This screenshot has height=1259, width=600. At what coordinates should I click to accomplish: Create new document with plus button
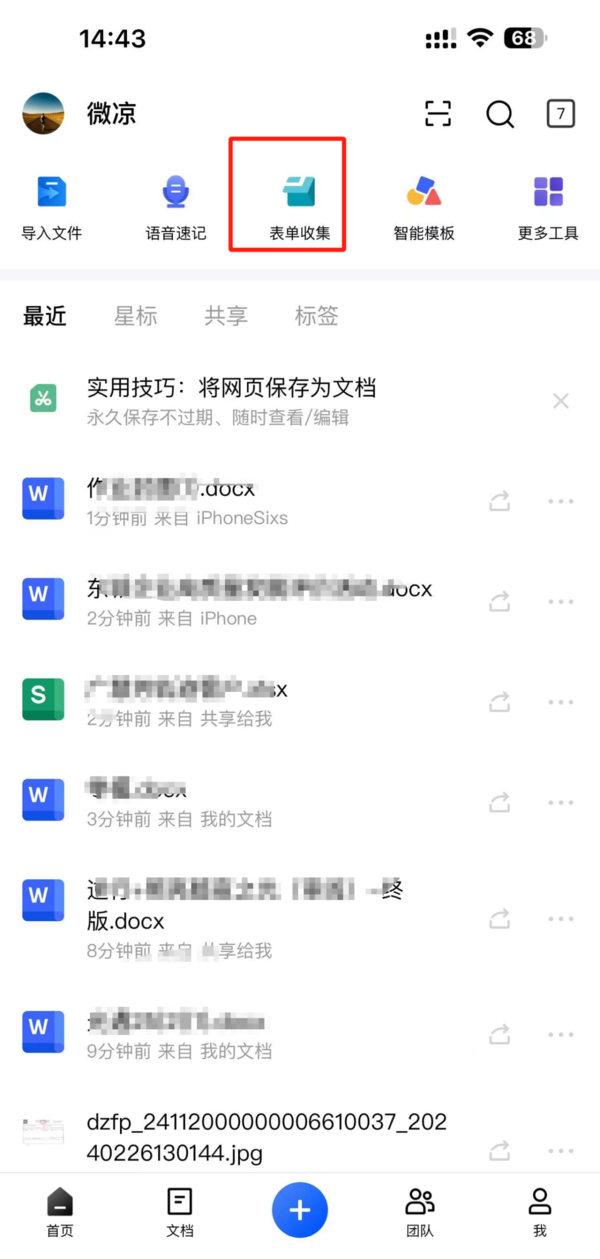(300, 1209)
